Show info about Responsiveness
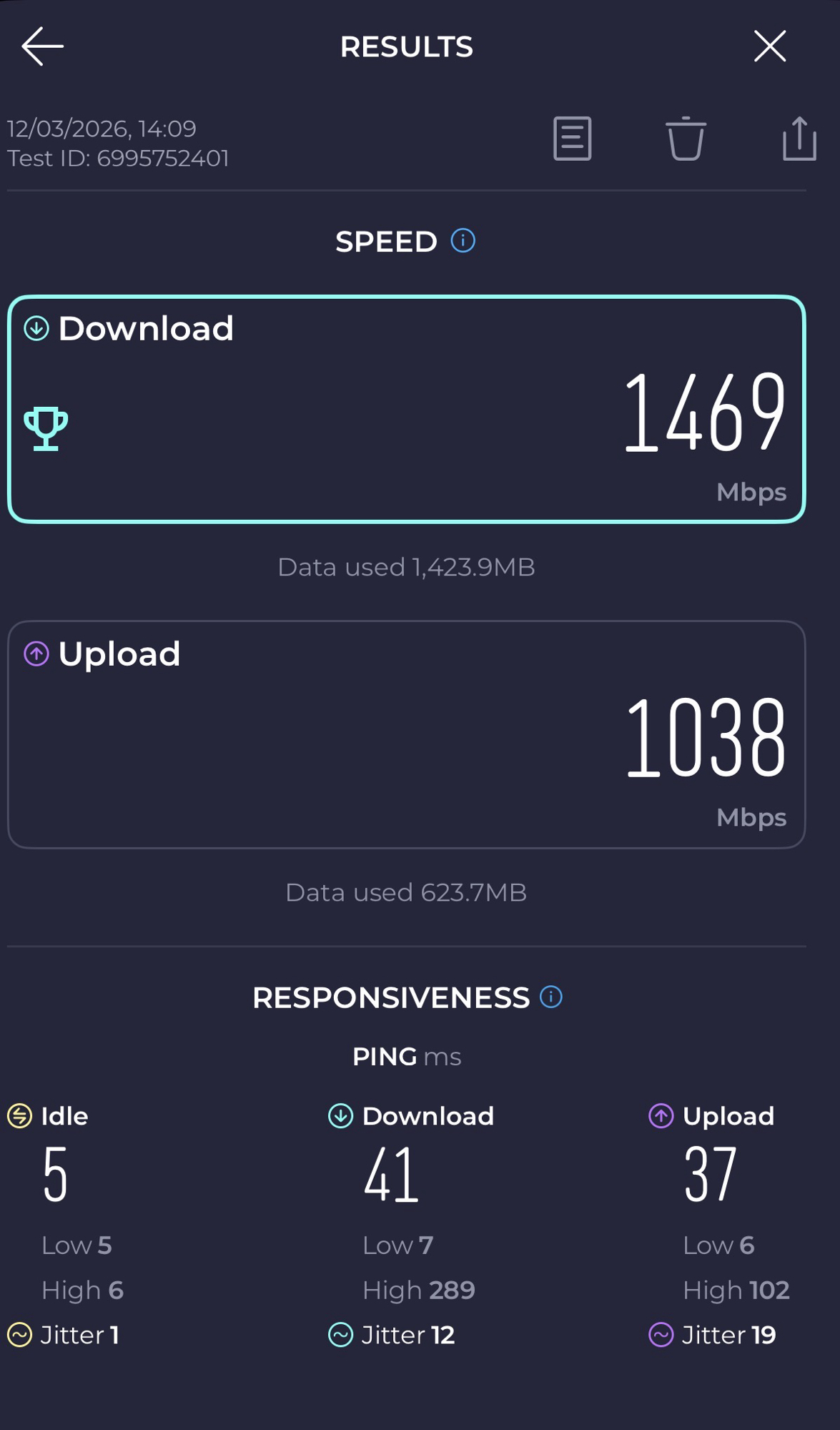Screen dimensions: 840x1430 pyautogui.click(x=551, y=997)
